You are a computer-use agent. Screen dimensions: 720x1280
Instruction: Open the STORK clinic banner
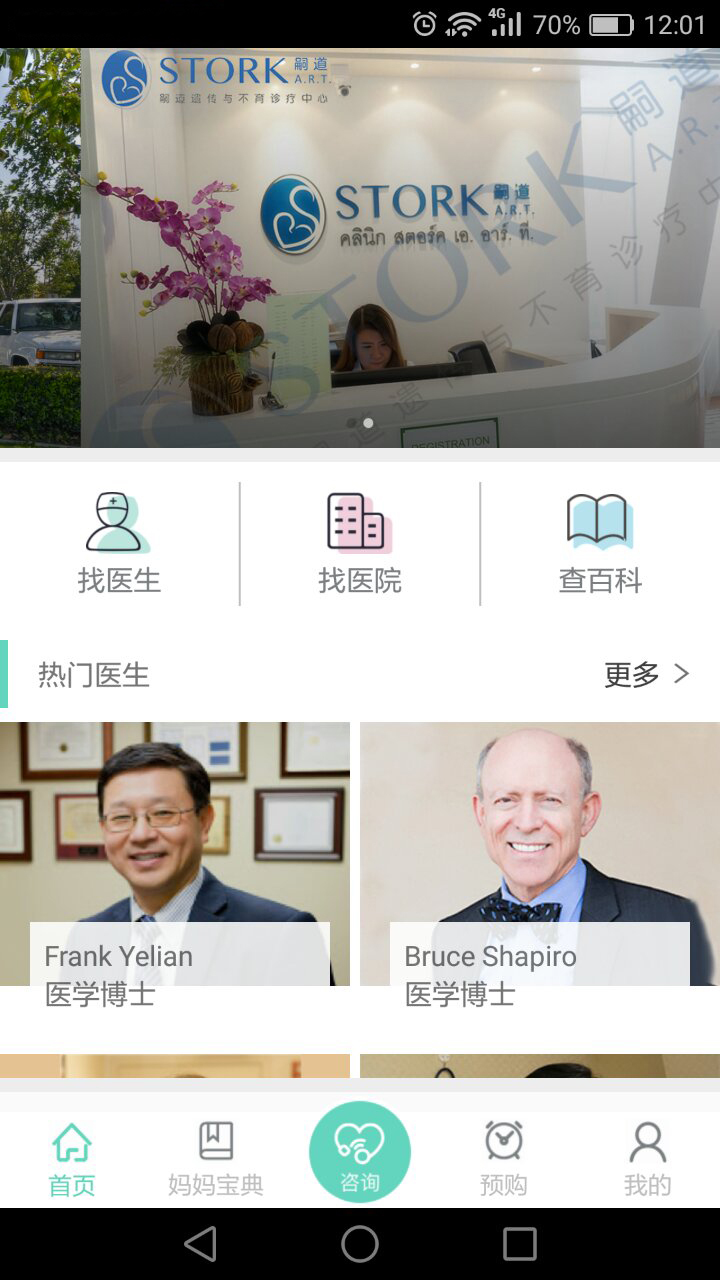pyautogui.click(x=360, y=248)
